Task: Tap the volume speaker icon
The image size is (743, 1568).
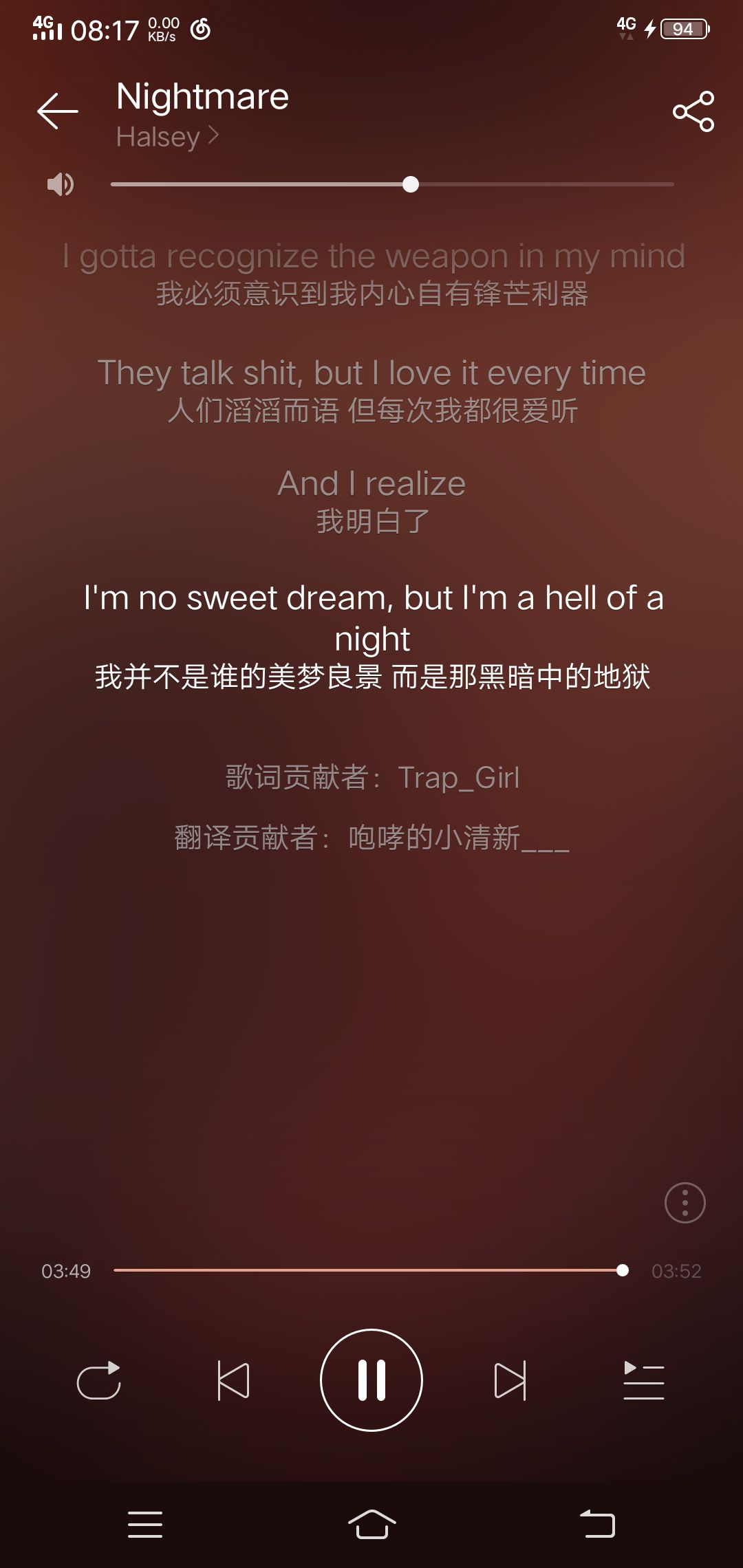Action: coord(61,184)
